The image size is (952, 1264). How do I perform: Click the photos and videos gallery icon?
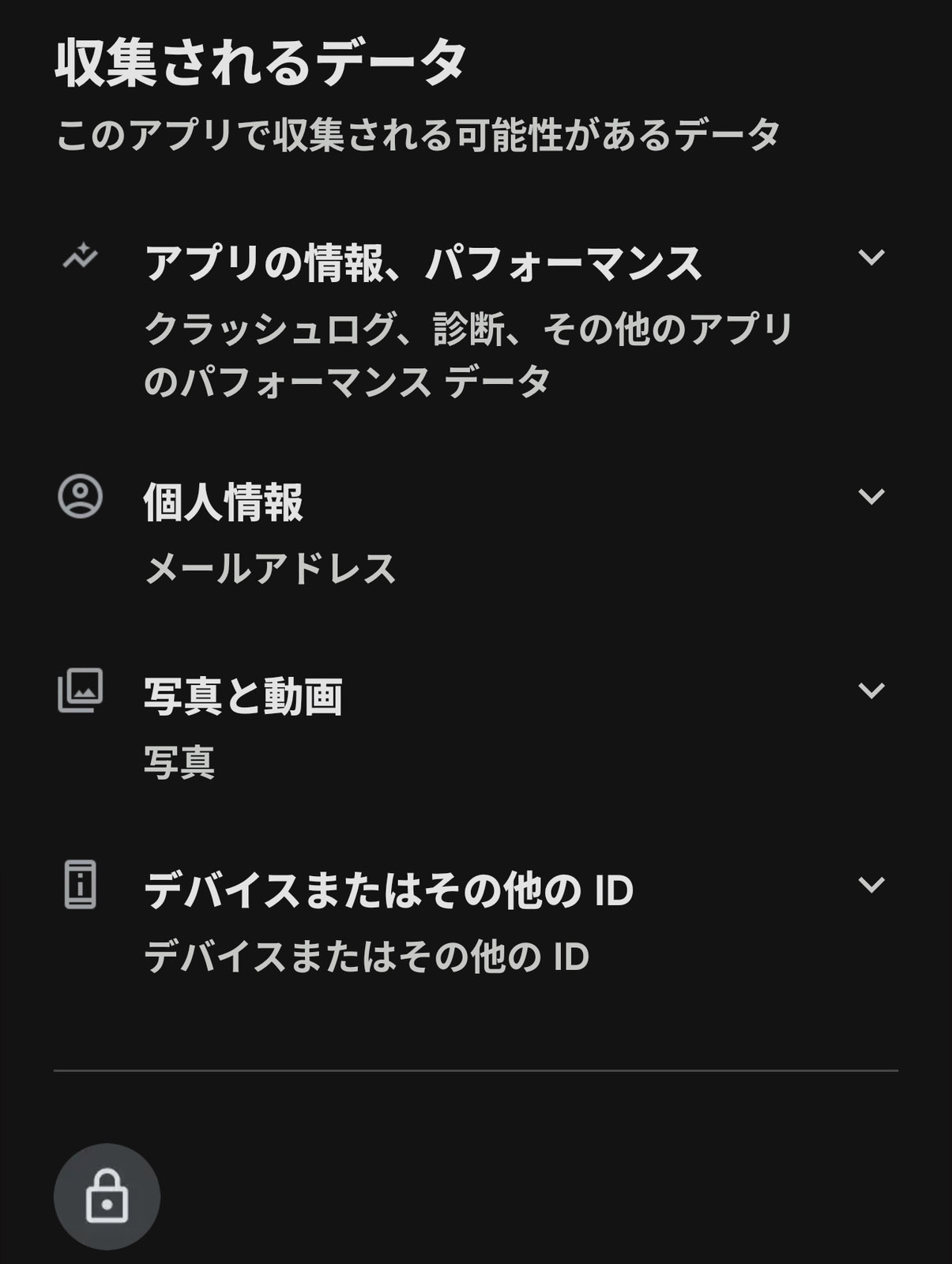(x=79, y=690)
